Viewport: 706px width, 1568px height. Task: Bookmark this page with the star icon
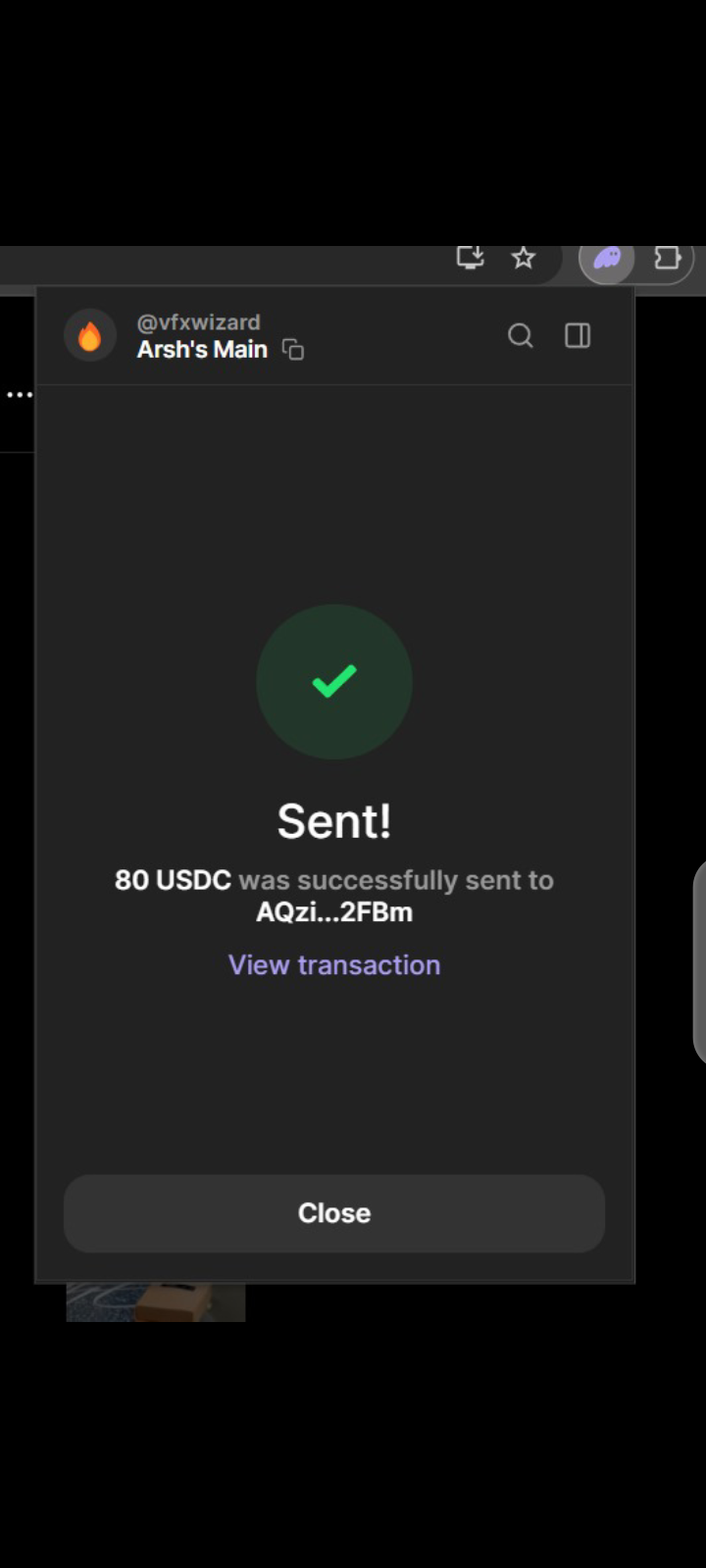coord(524,258)
